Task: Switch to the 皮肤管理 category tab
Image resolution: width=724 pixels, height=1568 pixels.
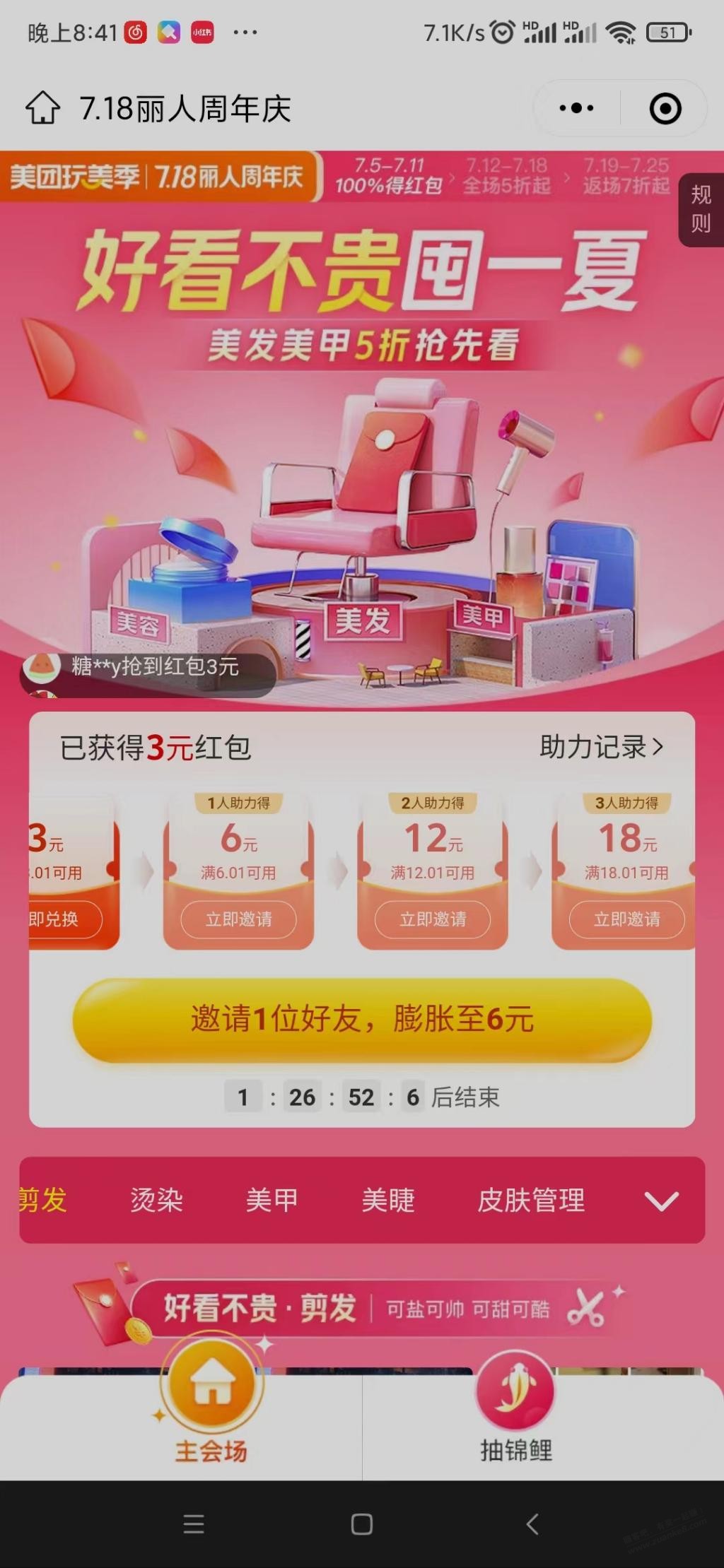Action: [x=531, y=1199]
